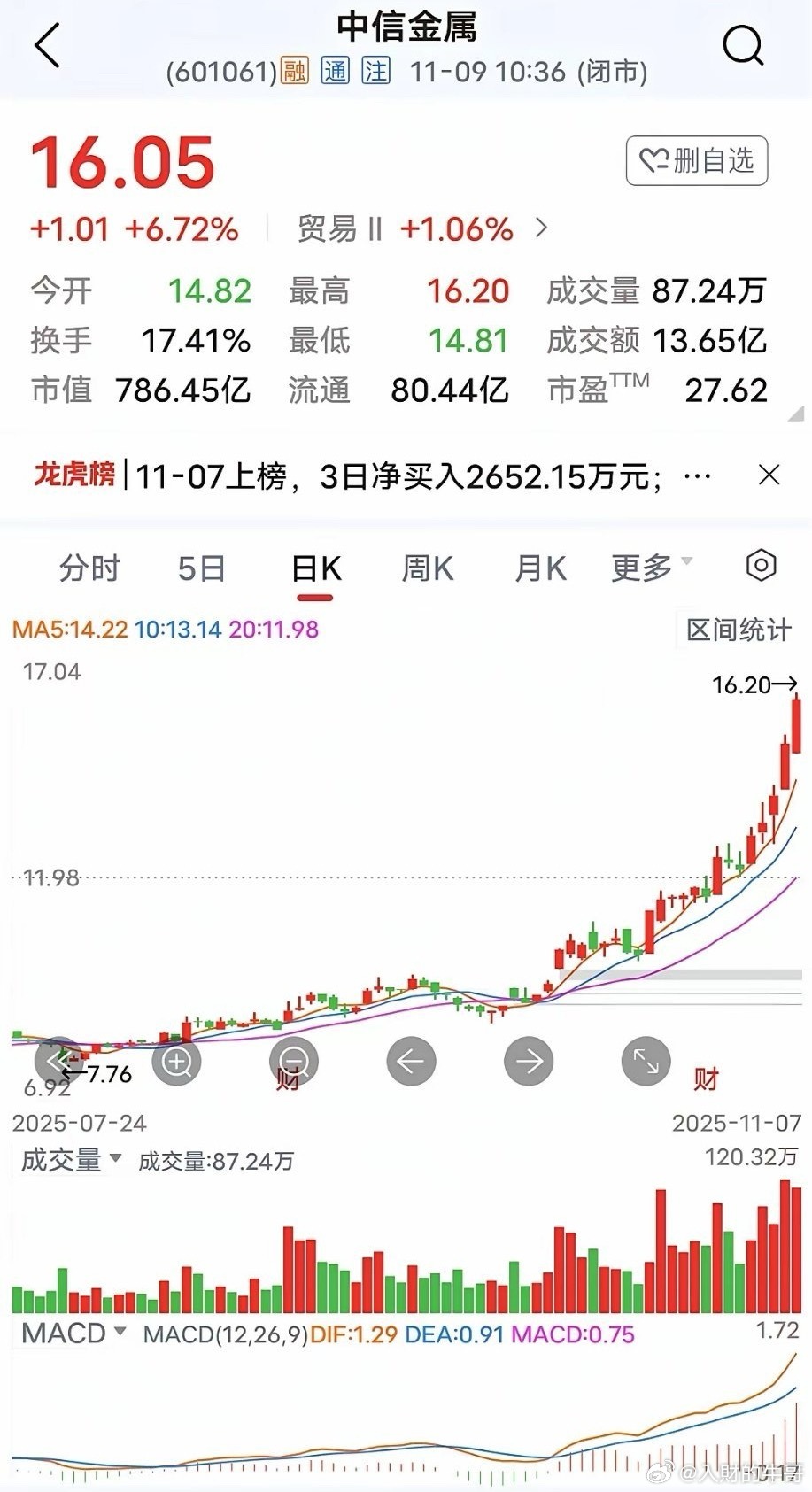Image resolution: width=812 pixels, height=1492 pixels.
Task: Select the zoom-in magnifier on the chart
Action: pyautogui.click(x=176, y=1061)
